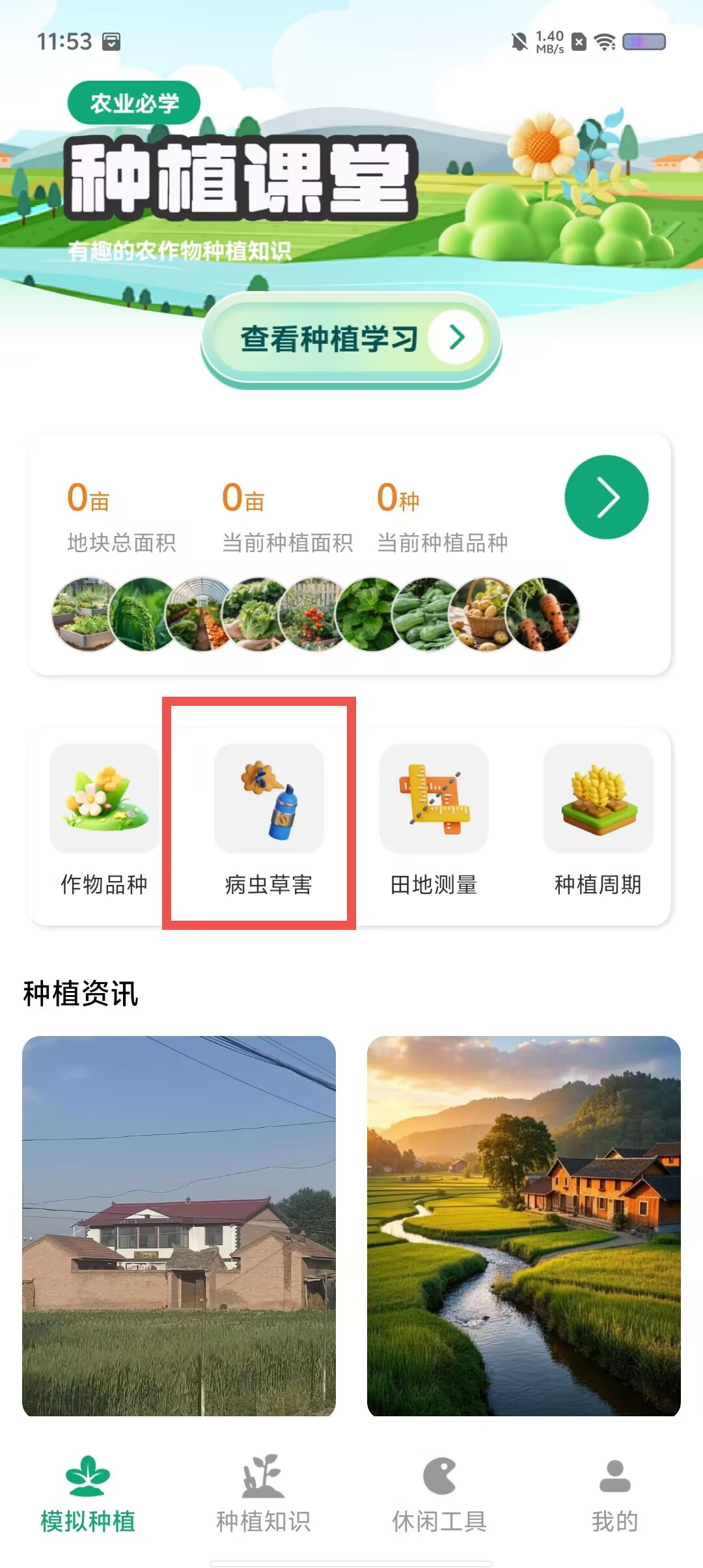703x1568 pixels.
Task: Open the 作物品种 section
Action: click(104, 821)
